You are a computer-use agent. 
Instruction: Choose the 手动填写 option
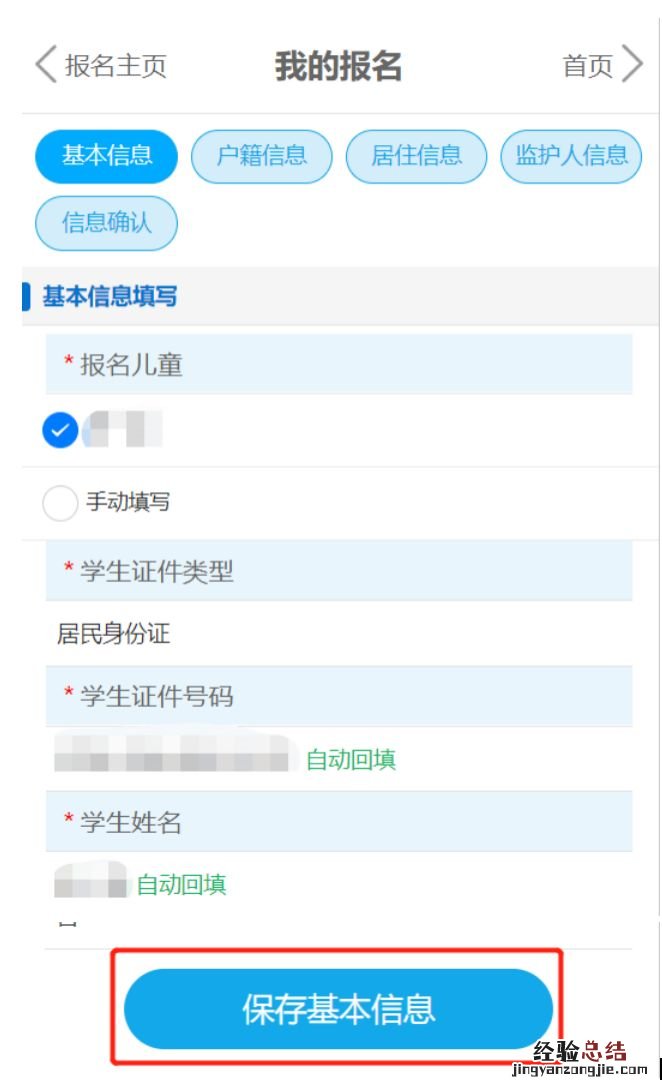[60, 503]
